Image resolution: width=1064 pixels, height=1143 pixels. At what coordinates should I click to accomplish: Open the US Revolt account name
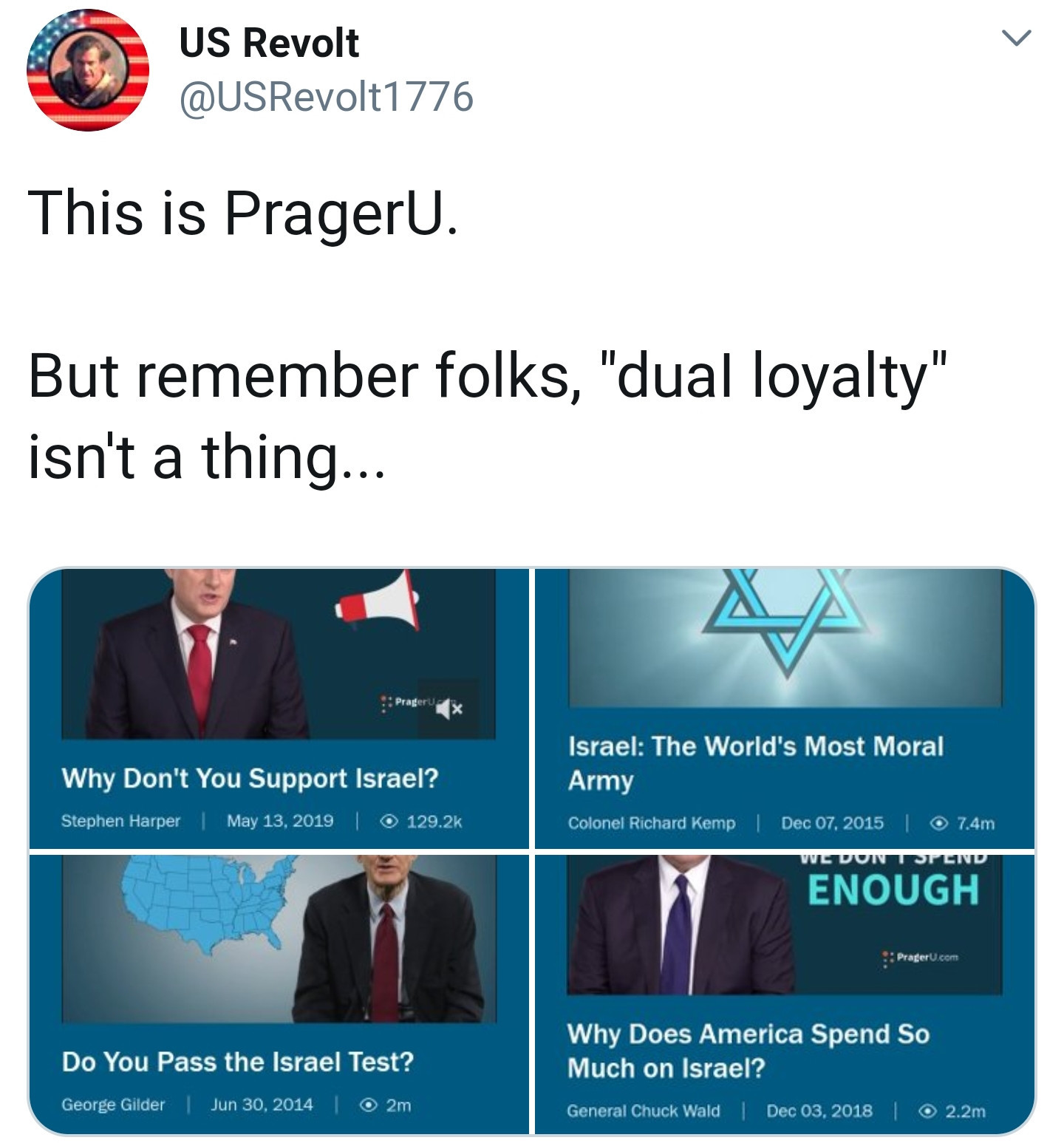pos(269,42)
